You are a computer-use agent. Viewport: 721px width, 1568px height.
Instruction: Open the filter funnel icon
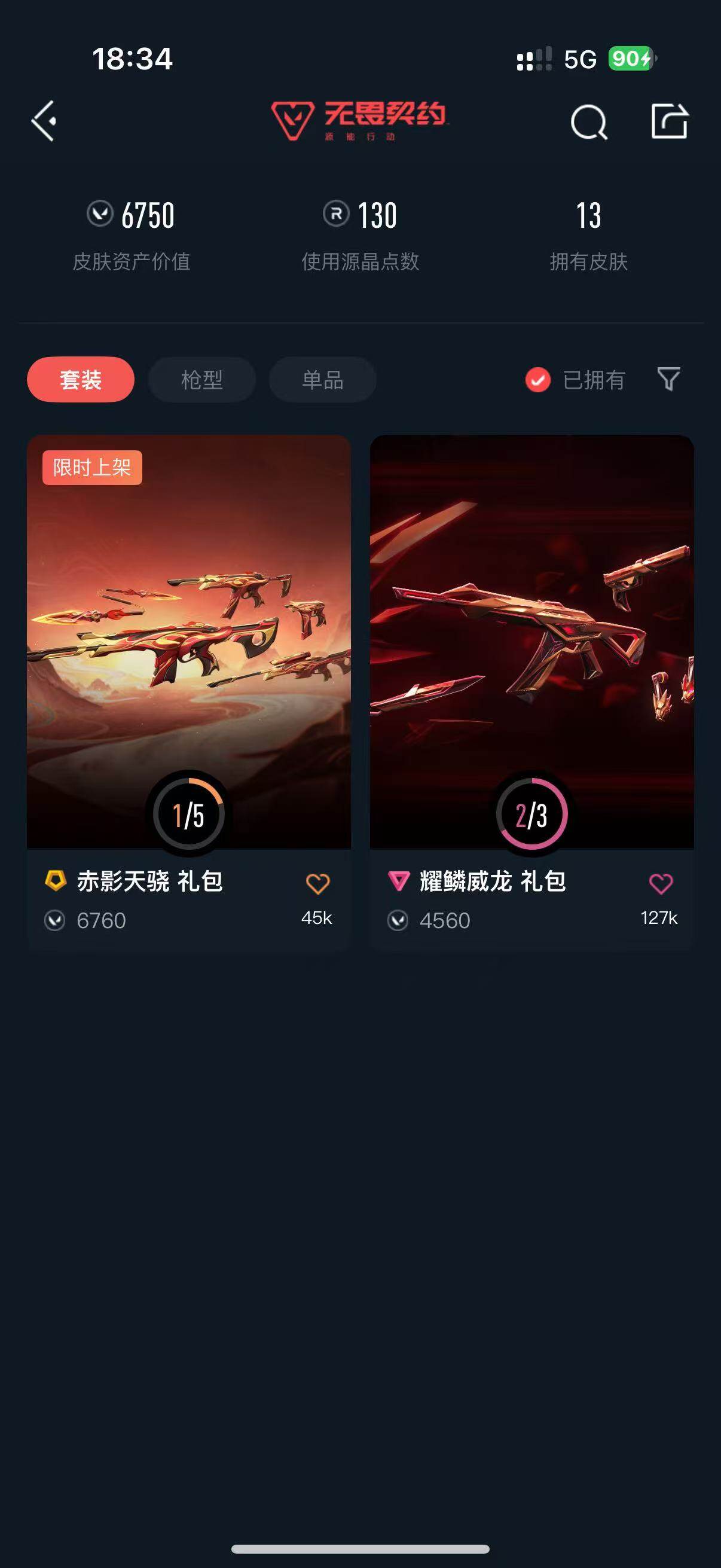click(x=668, y=380)
